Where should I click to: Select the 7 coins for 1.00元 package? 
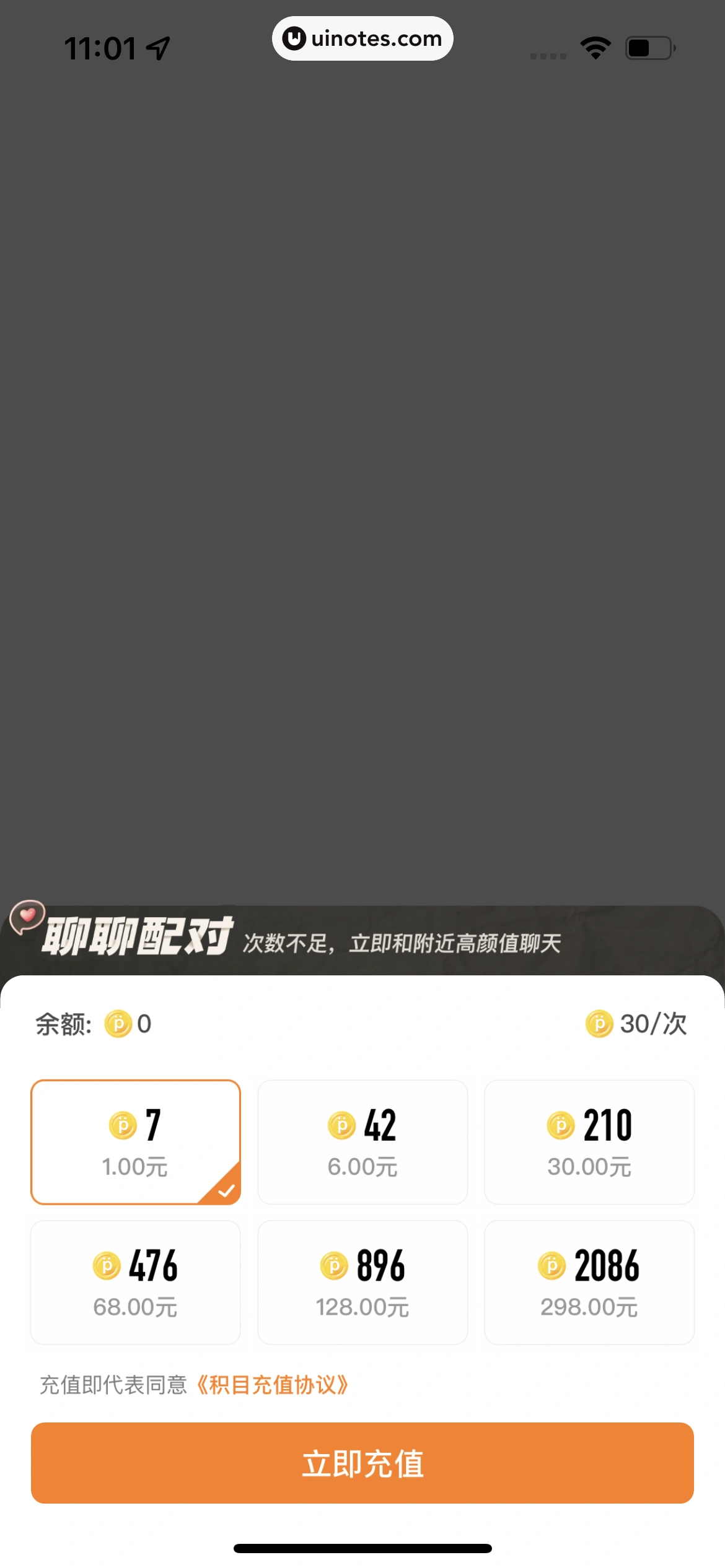135,1142
